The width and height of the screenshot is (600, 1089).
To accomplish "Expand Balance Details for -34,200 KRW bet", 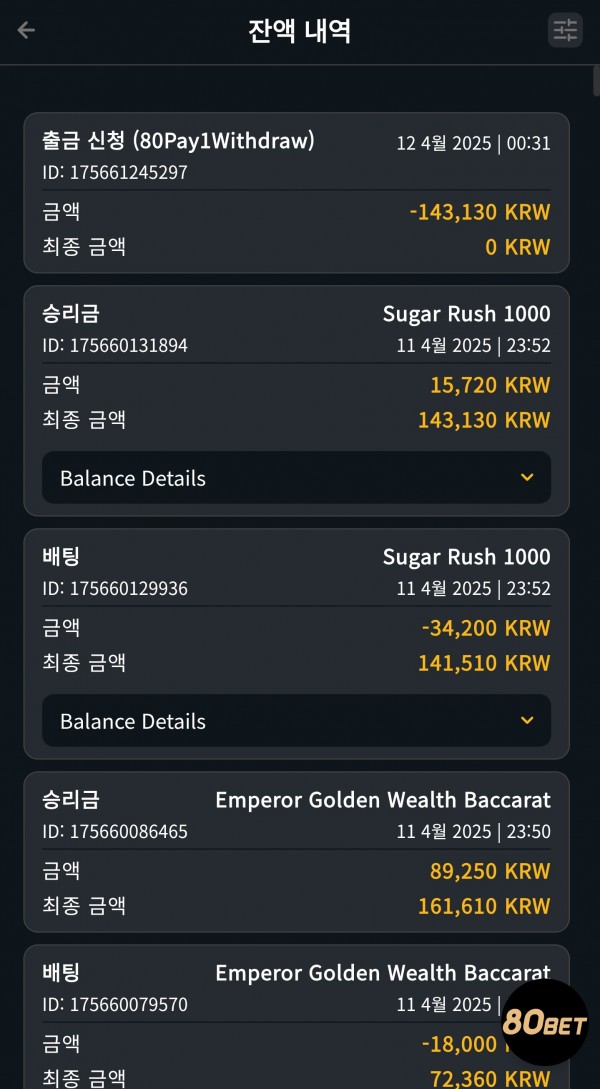I will click(297, 721).
